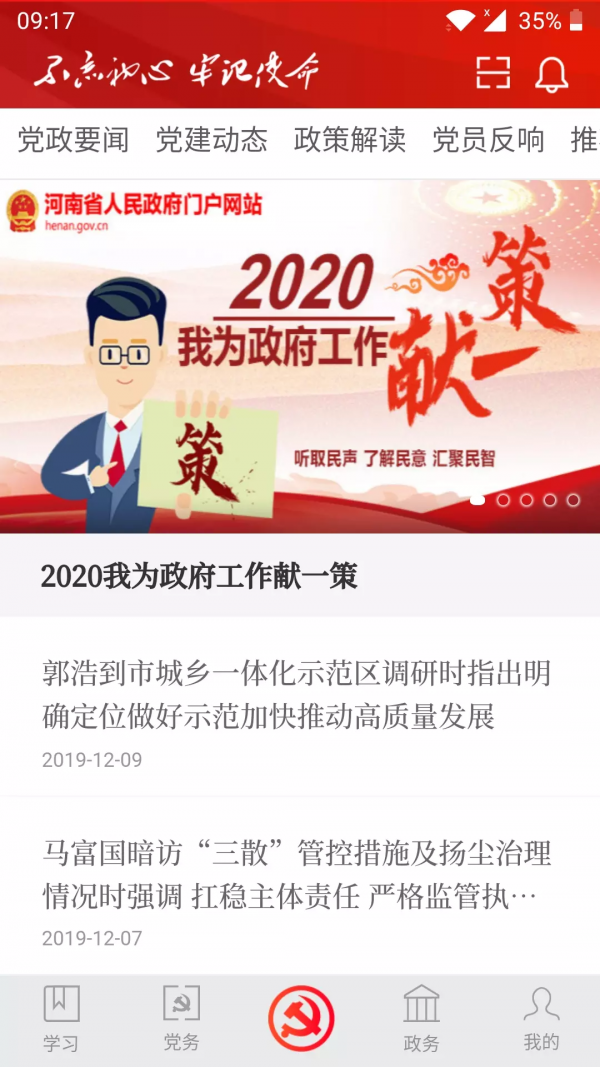The width and height of the screenshot is (600, 1067).
Task: Switch to the 党政要闻 tab
Action: click(73, 140)
